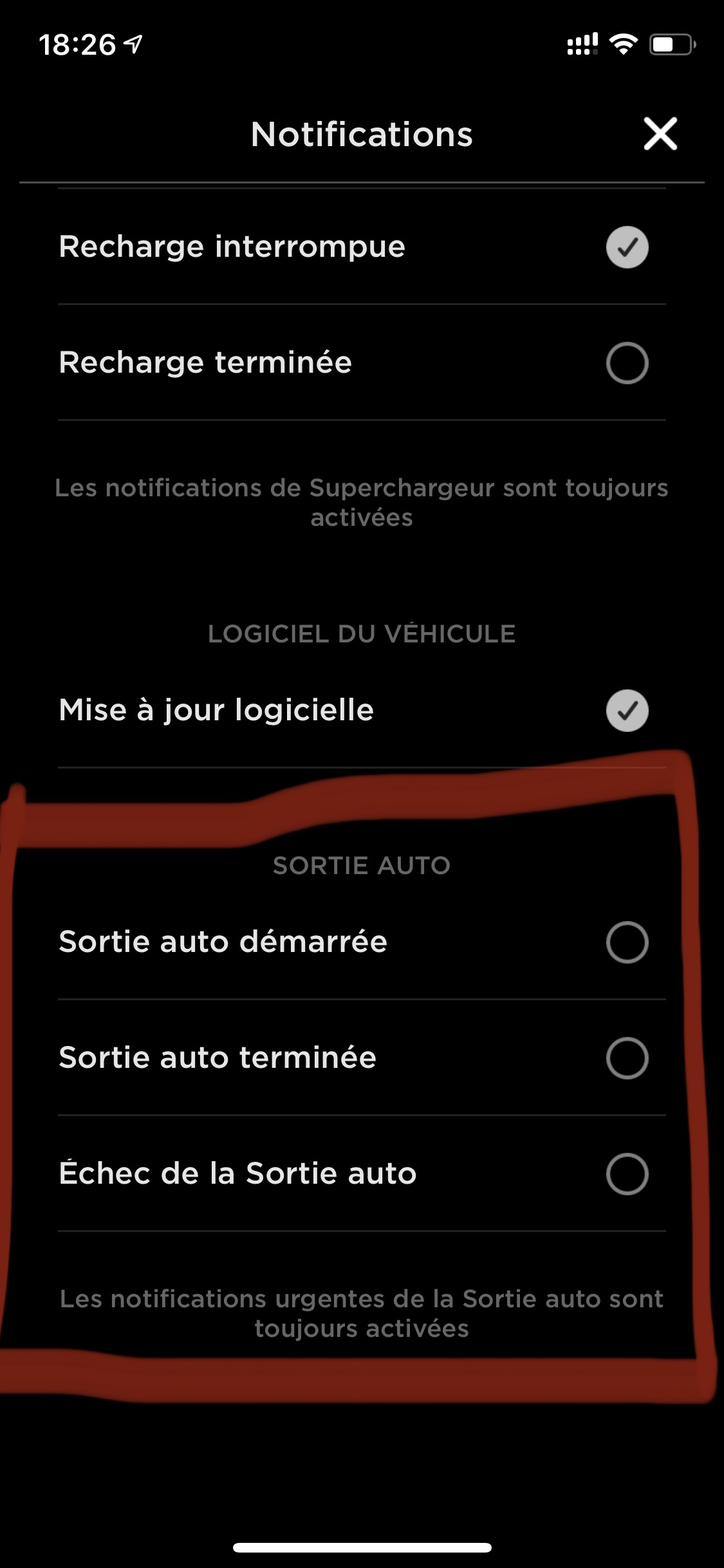Screen dimensions: 724x1568
Task: Check the Sortie auto terminée option
Action: pyautogui.click(x=627, y=1058)
